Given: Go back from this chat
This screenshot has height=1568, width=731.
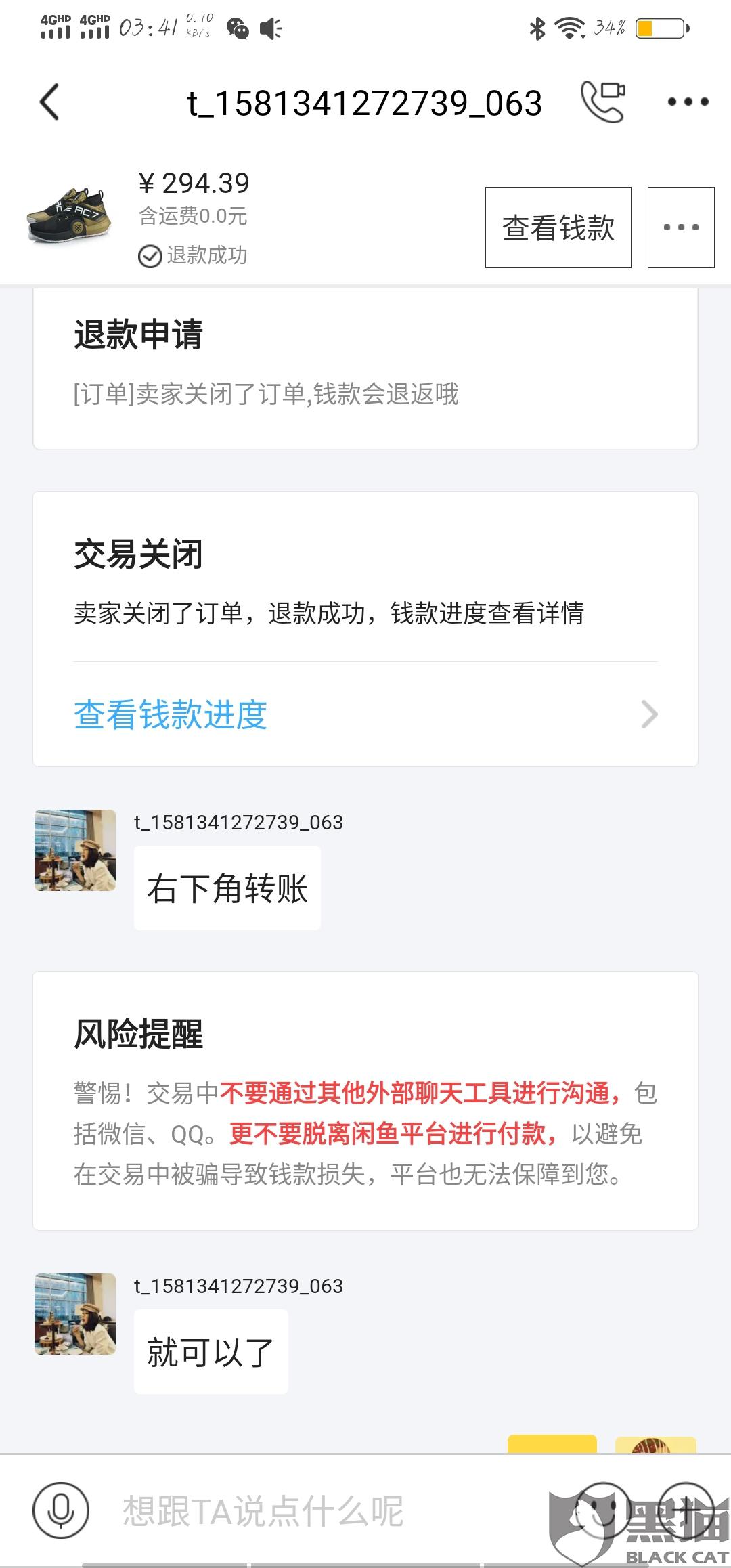Looking at the screenshot, I should pos(50,102).
